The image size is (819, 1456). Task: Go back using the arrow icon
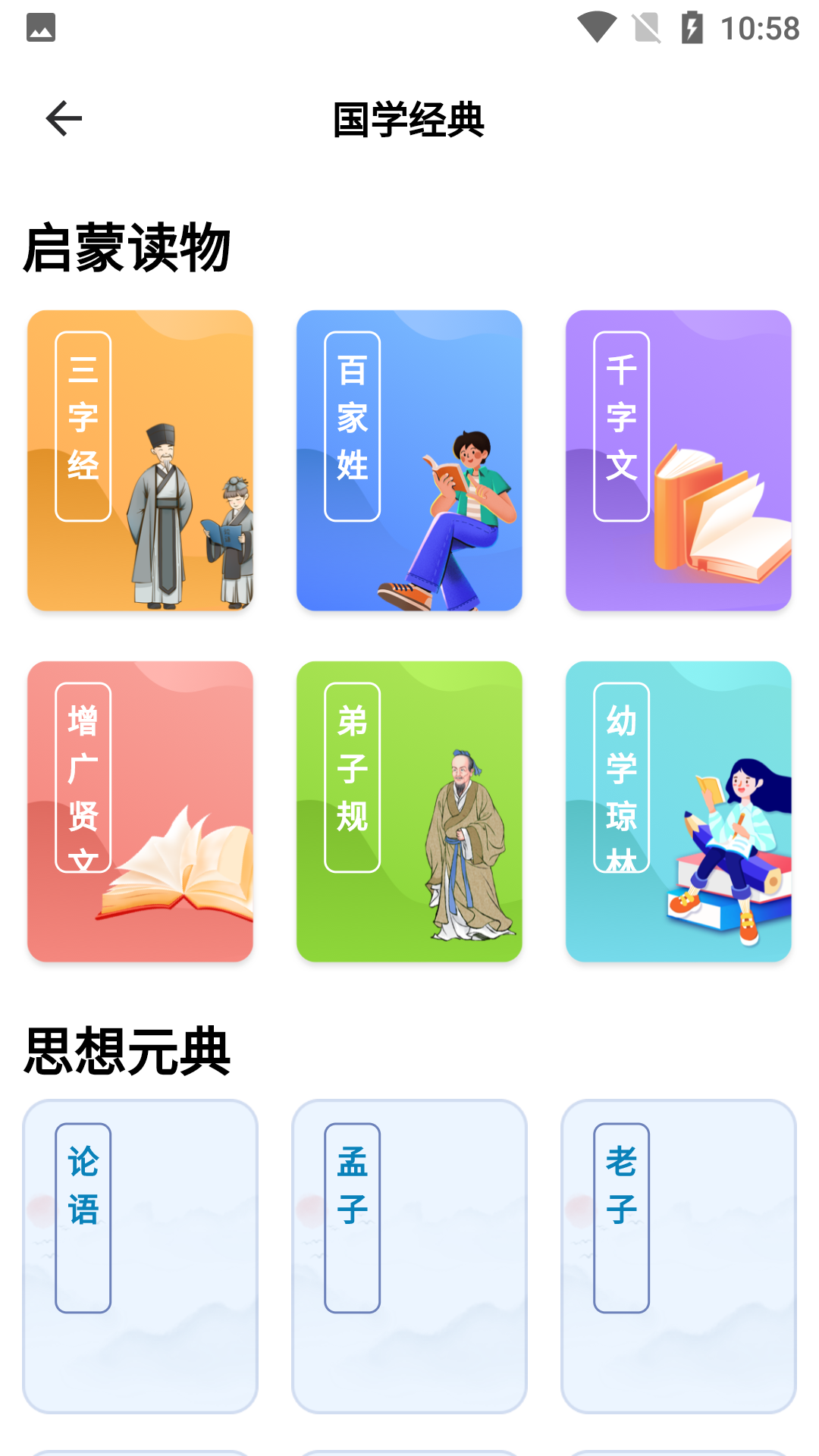tap(63, 118)
